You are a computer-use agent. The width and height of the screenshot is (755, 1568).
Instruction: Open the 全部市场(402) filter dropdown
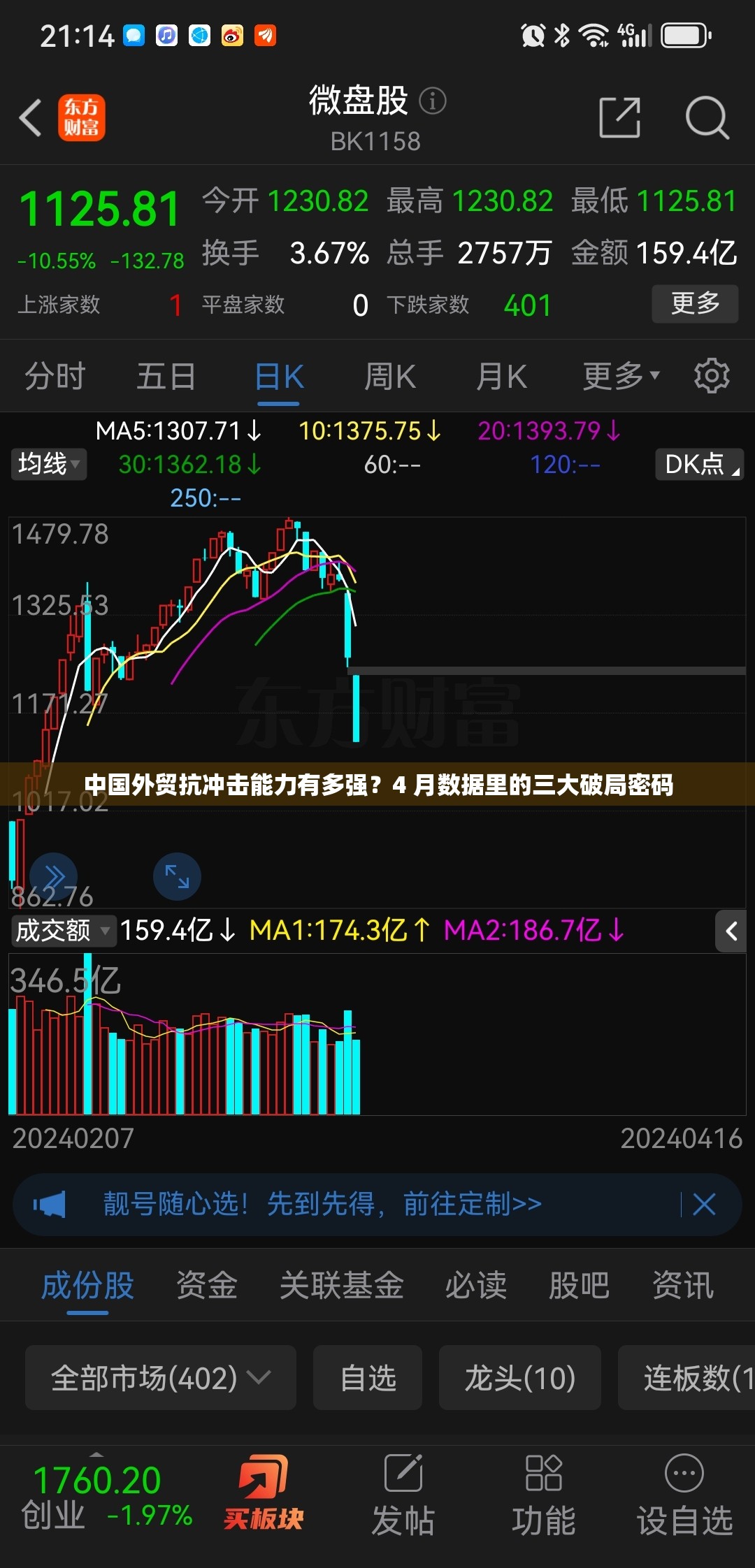(x=161, y=1377)
